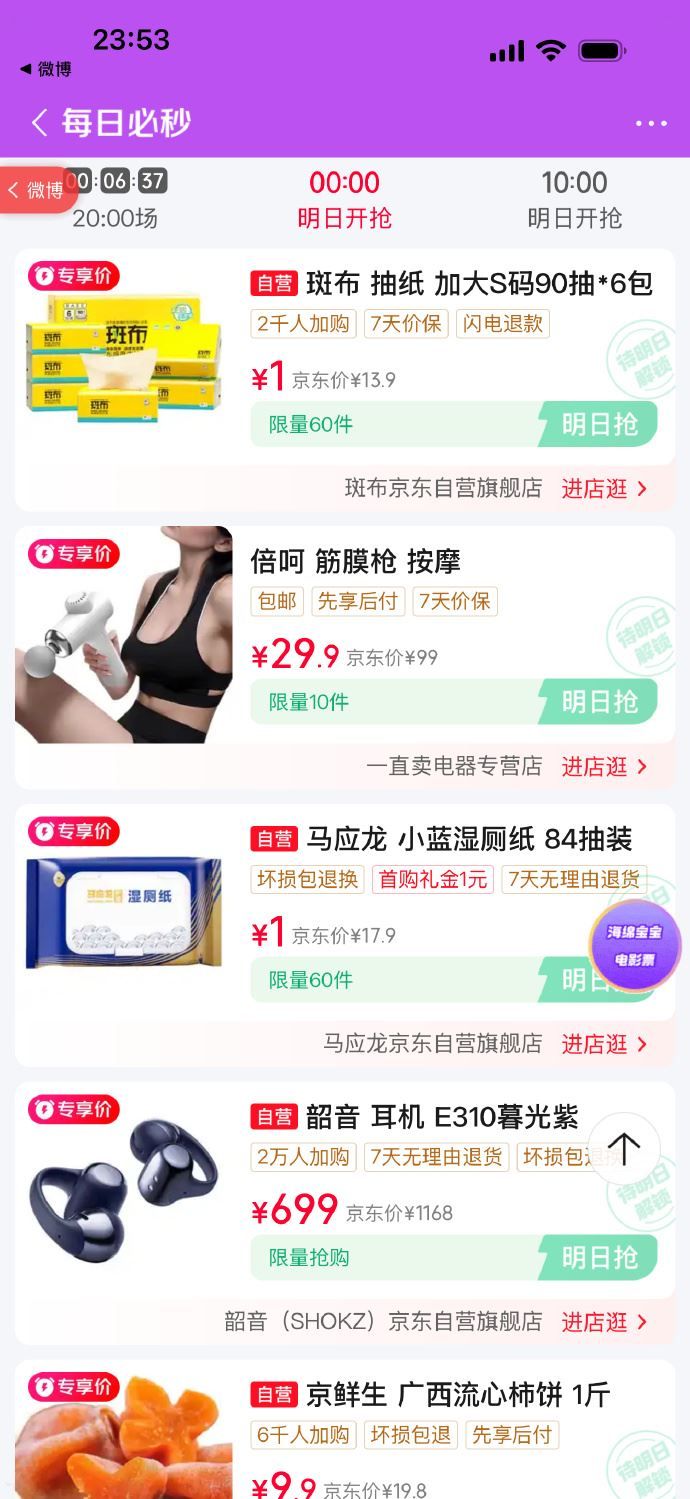Visit 韶音 SHOKZ 旗舰店 via 进店逛

[603, 1322]
